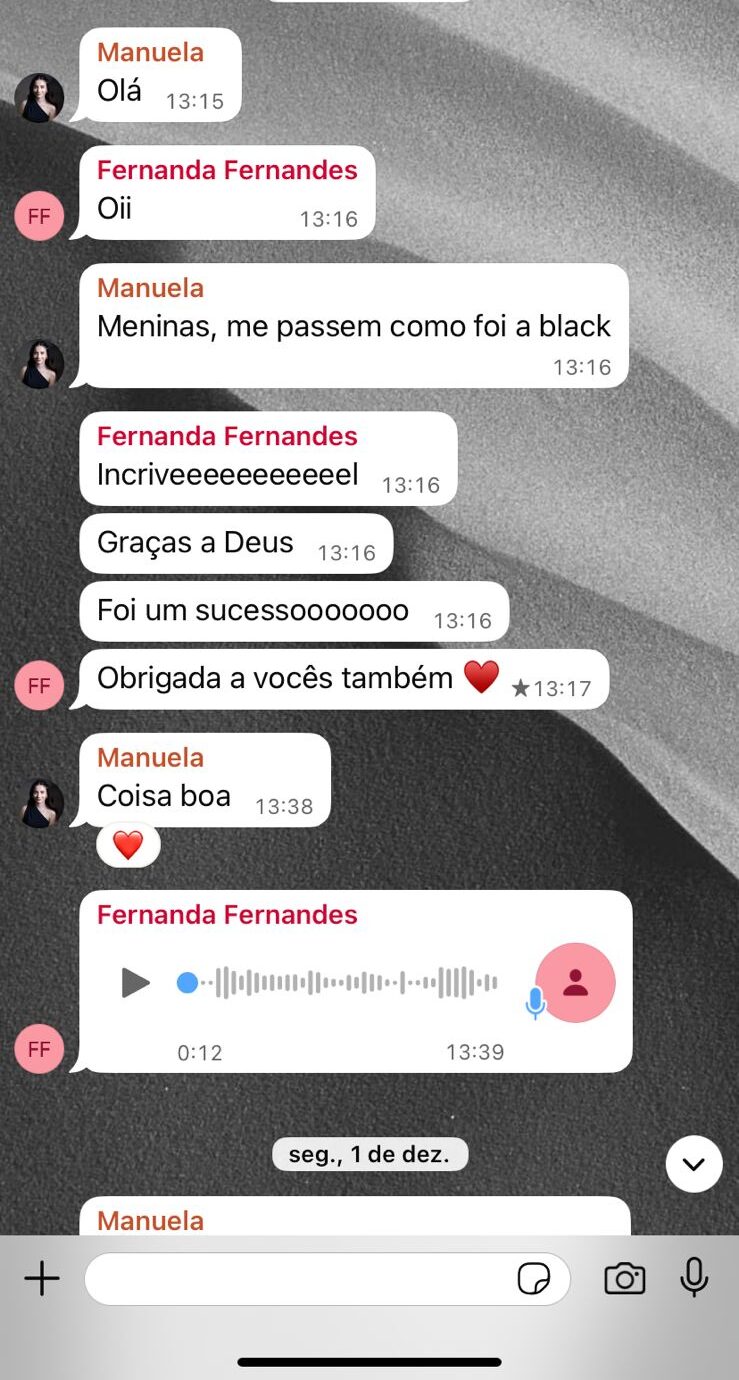Open Manuela's profile photo beside Olá
The image size is (739, 1380).
tap(39, 98)
